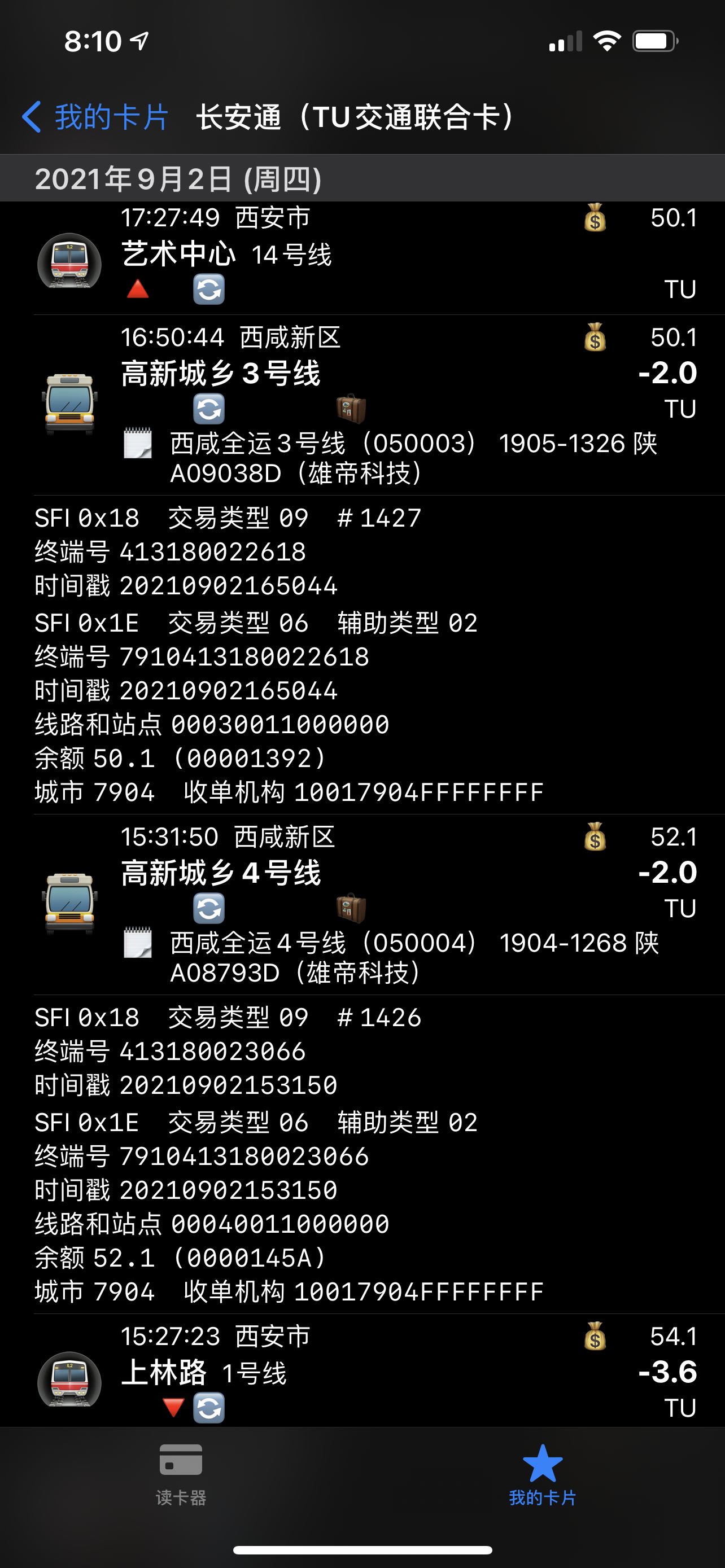Open the 艺术中心 14号线 transaction

point(365,256)
